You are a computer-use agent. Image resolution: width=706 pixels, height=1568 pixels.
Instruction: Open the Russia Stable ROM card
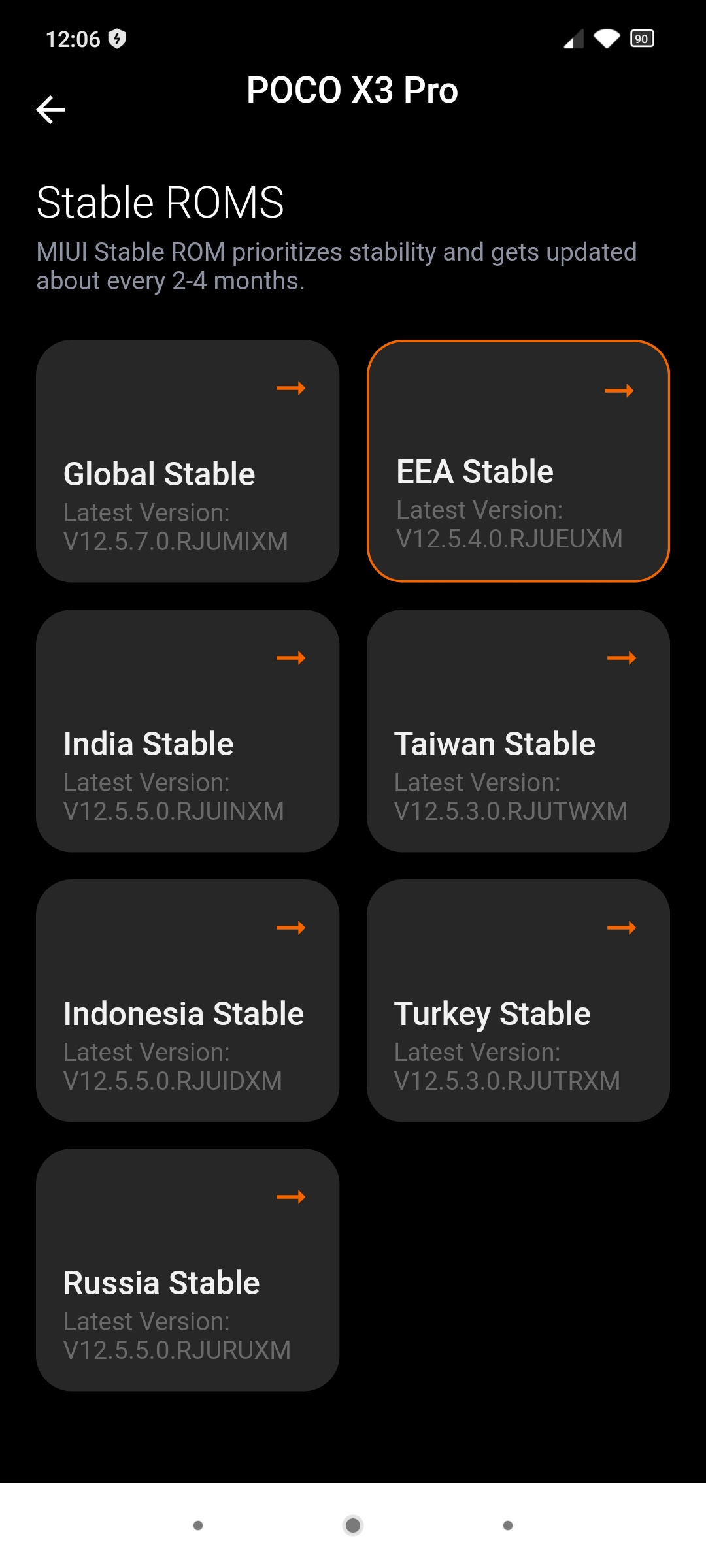tap(188, 1270)
